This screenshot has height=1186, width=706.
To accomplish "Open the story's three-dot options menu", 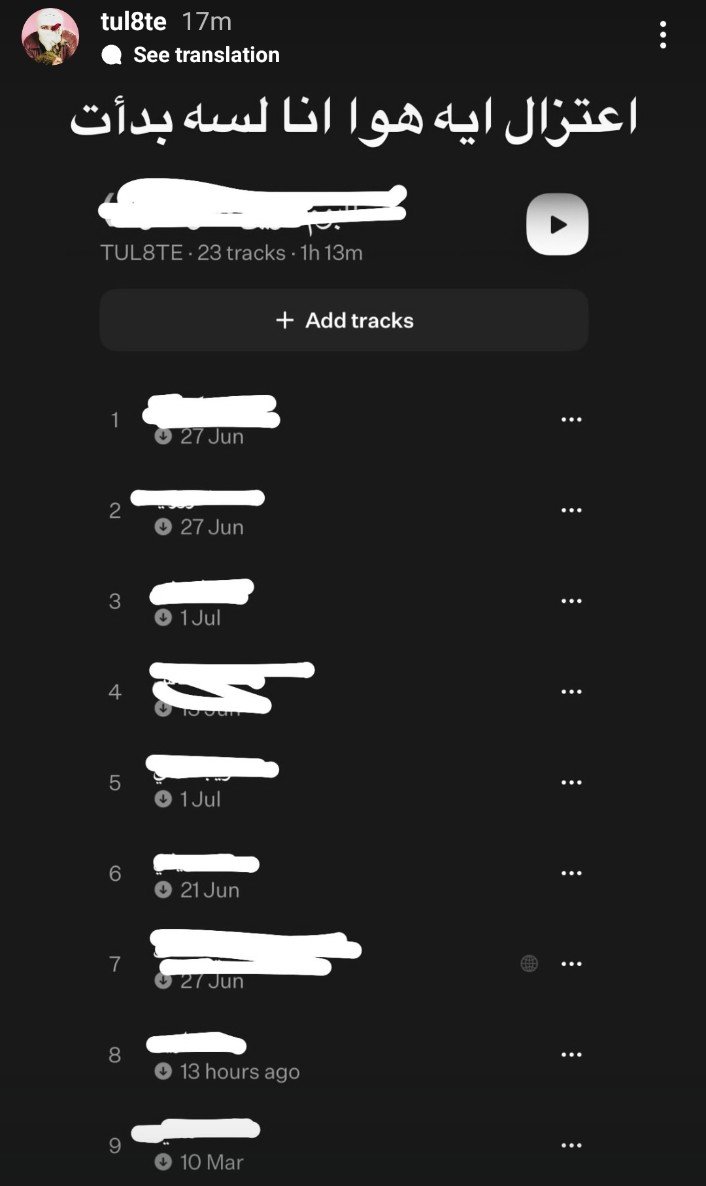I will coord(663,35).
